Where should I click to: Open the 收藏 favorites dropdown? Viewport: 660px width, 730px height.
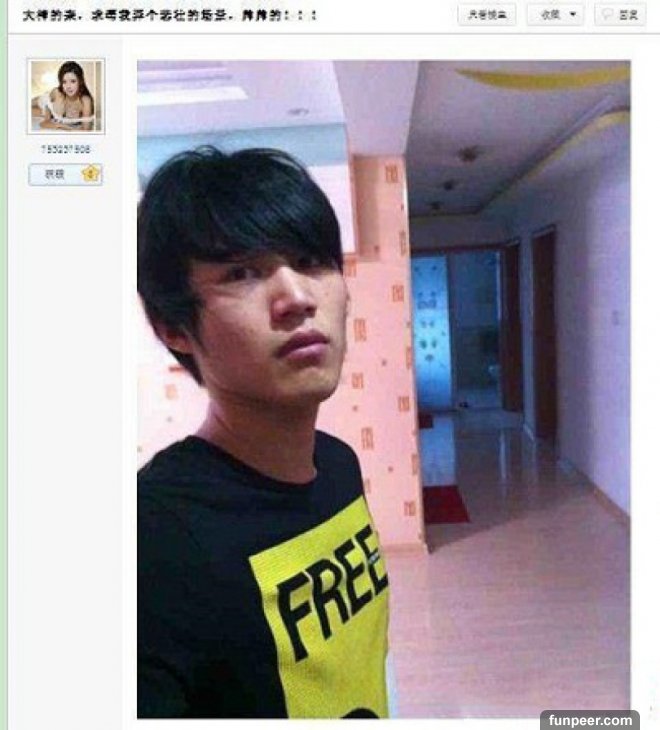[x=558, y=15]
